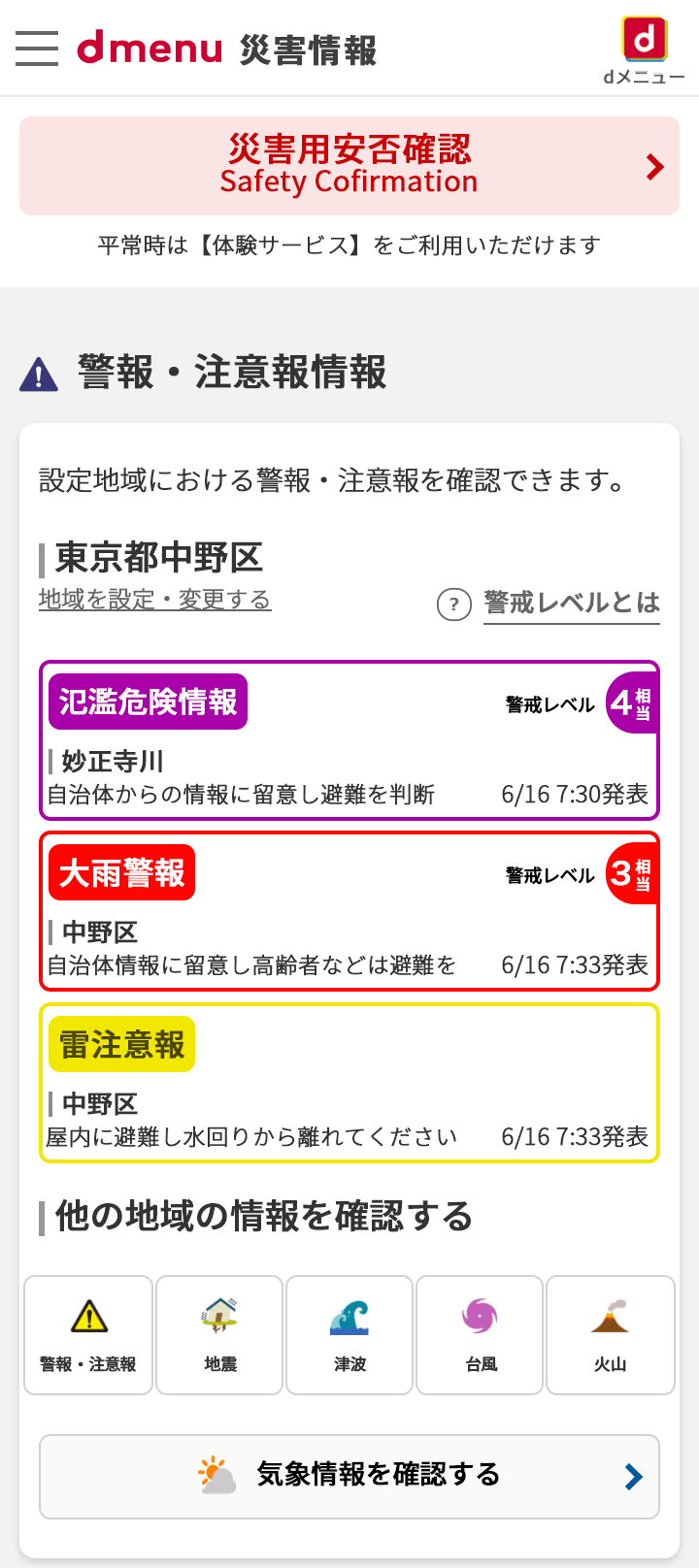Open the dメニュー icon
Screen dimensions: 699x1568
[644, 49]
